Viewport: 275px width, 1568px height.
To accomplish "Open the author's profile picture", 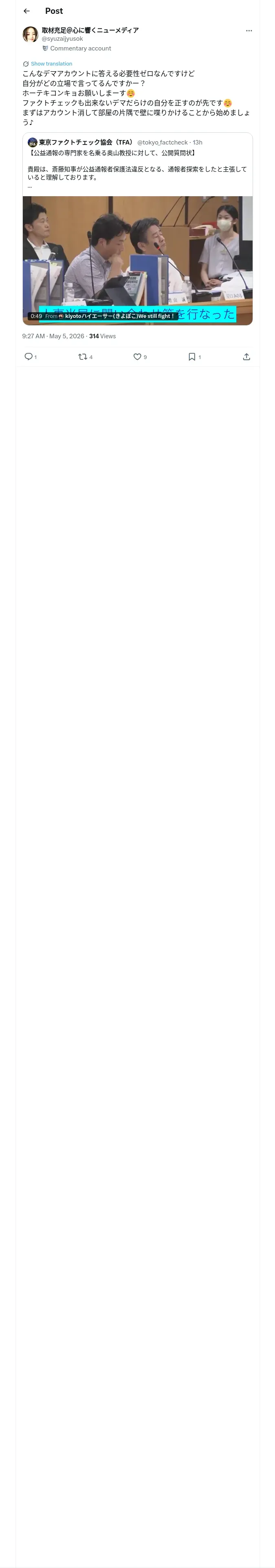I will pos(31,34).
